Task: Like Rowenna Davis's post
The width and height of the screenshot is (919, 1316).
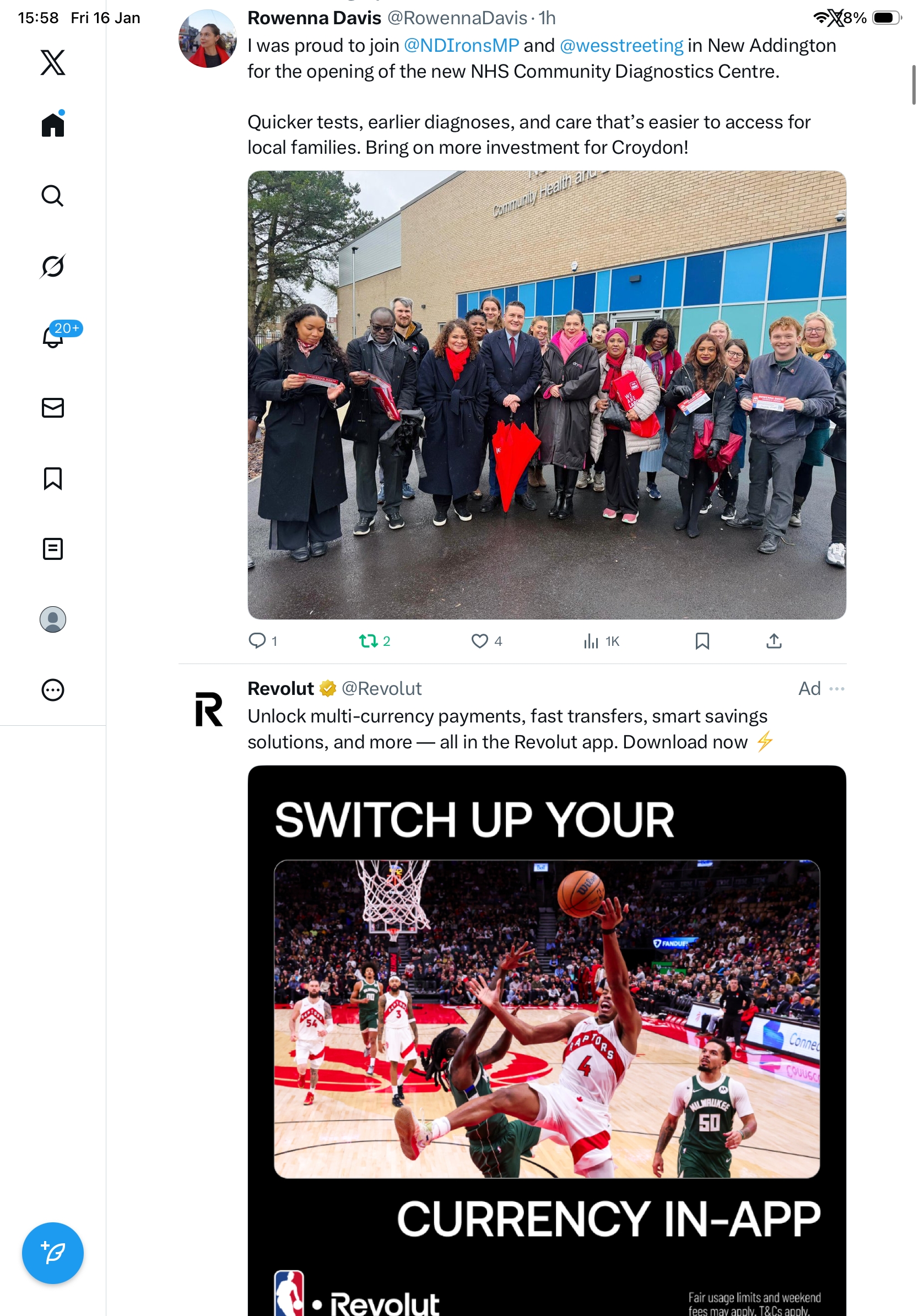Action: click(479, 640)
